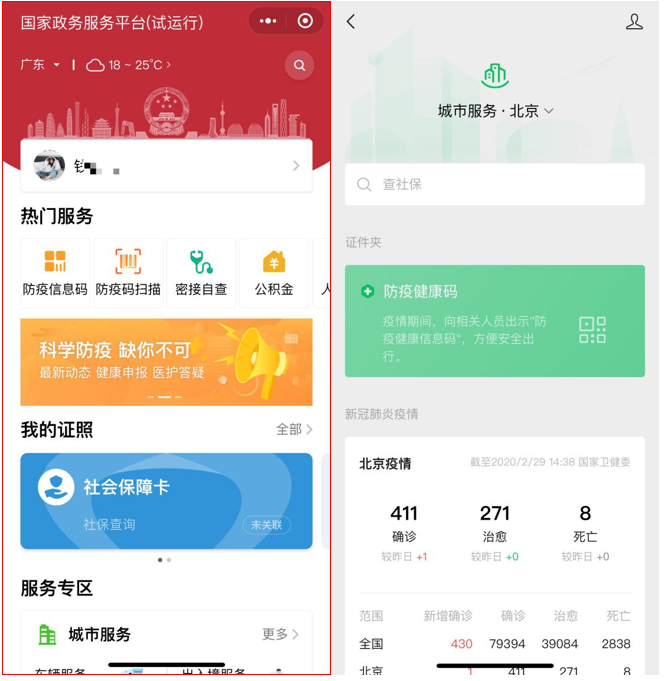664x681 pixels.
Task: Open the user profile row with avatar
Action: 166,166
